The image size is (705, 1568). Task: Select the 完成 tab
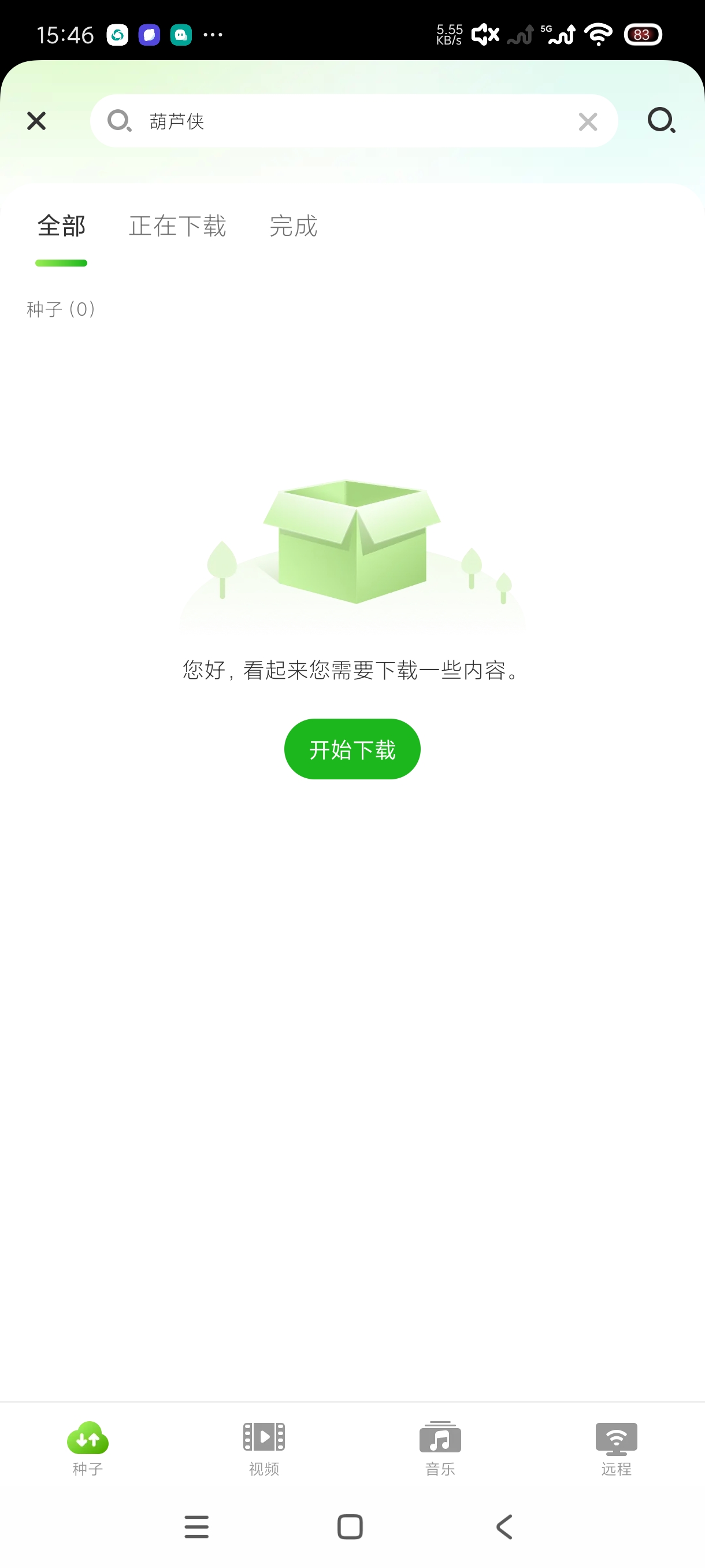[294, 226]
